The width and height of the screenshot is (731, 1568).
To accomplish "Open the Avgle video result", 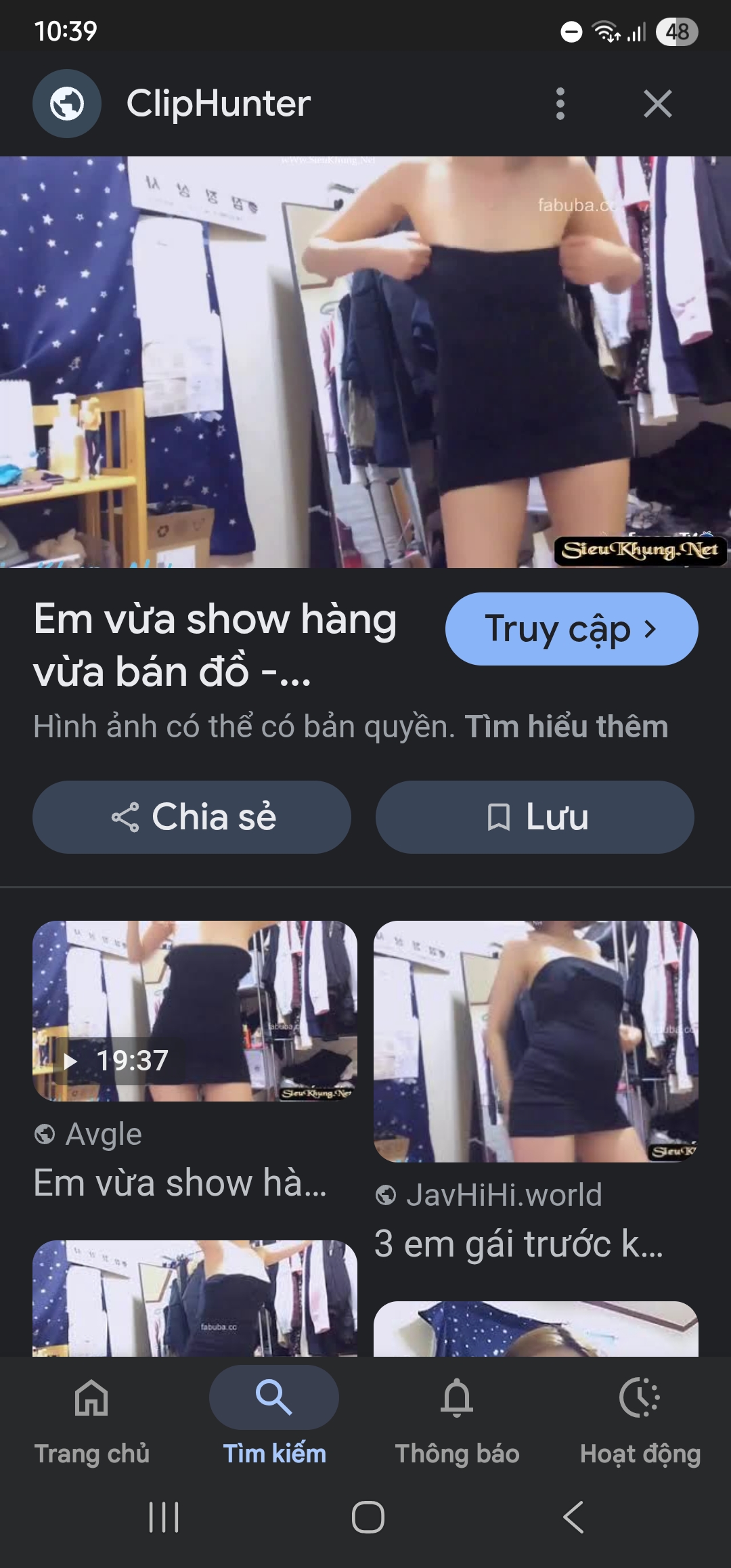I will coord(195,1011).
